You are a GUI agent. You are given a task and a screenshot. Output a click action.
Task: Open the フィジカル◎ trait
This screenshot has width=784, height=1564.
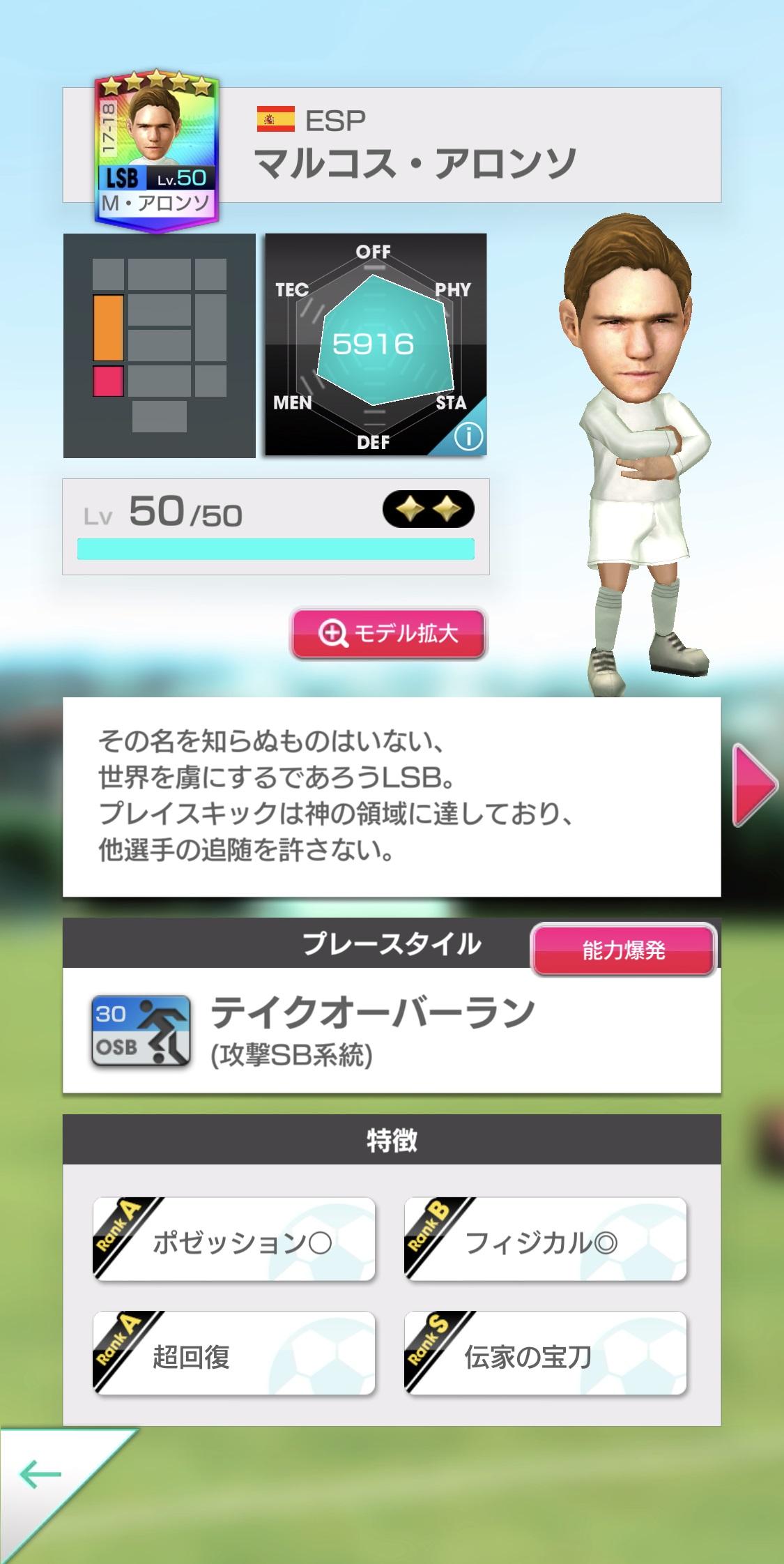coord(546,1239)
